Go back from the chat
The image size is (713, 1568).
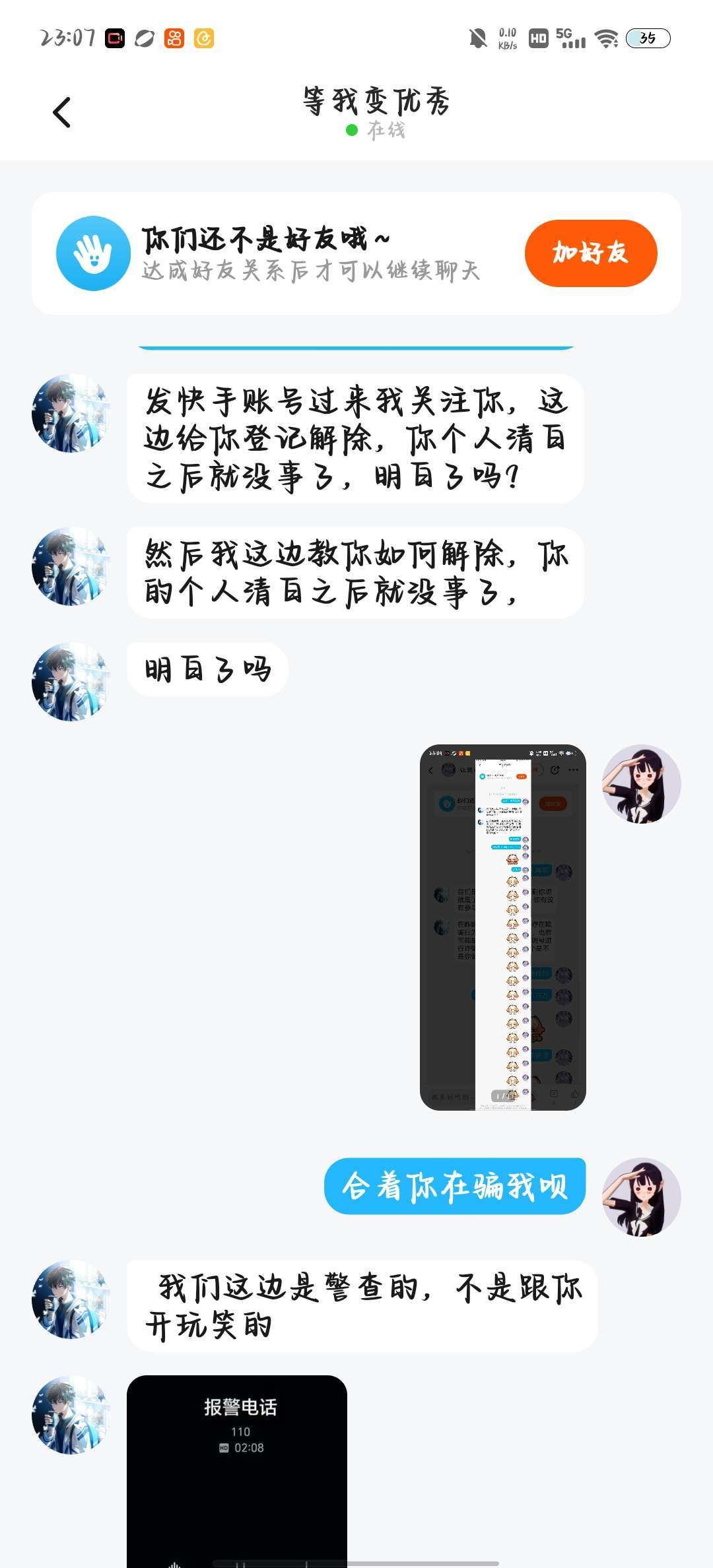tap(62, 112)
